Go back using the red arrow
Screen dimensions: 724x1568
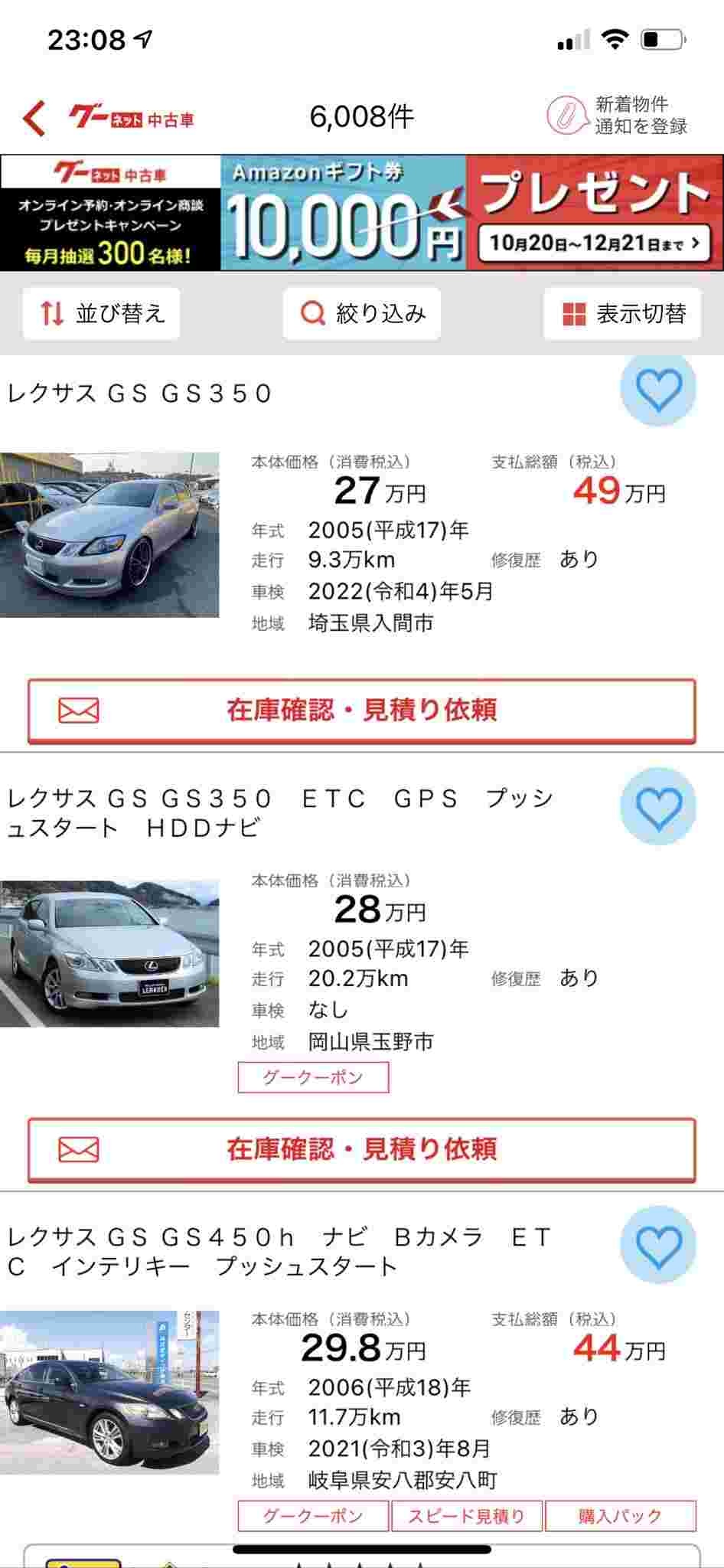[x=34, y=118]
